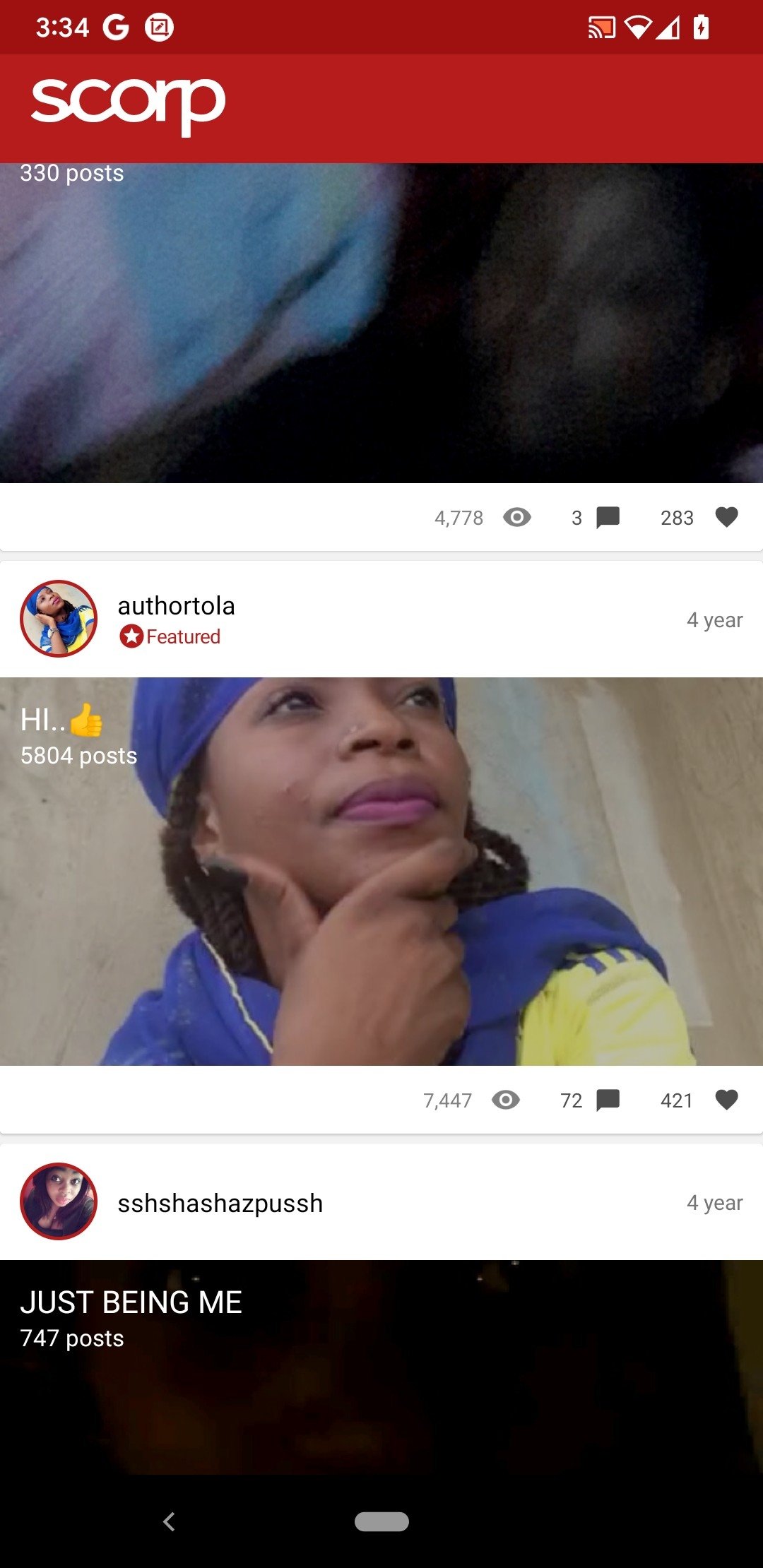Open the 72 comments on authortola's post
The image size is (763, 1568).
coord(608,1100)
